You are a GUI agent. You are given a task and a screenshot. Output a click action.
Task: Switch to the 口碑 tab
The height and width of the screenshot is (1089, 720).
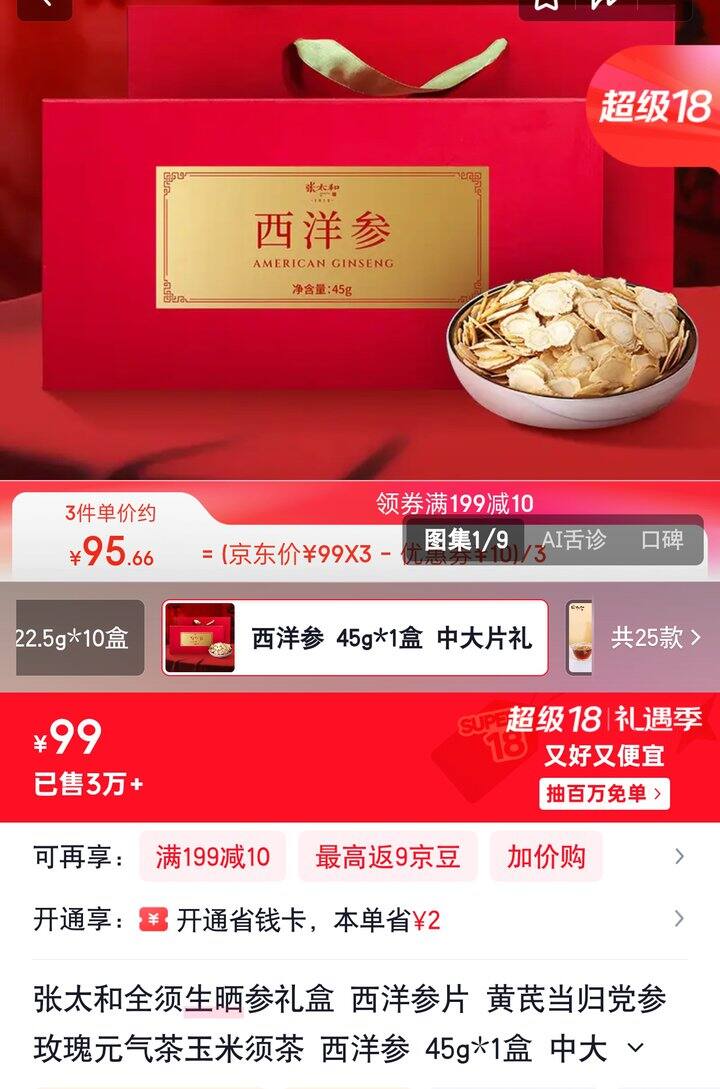[662, 540]
